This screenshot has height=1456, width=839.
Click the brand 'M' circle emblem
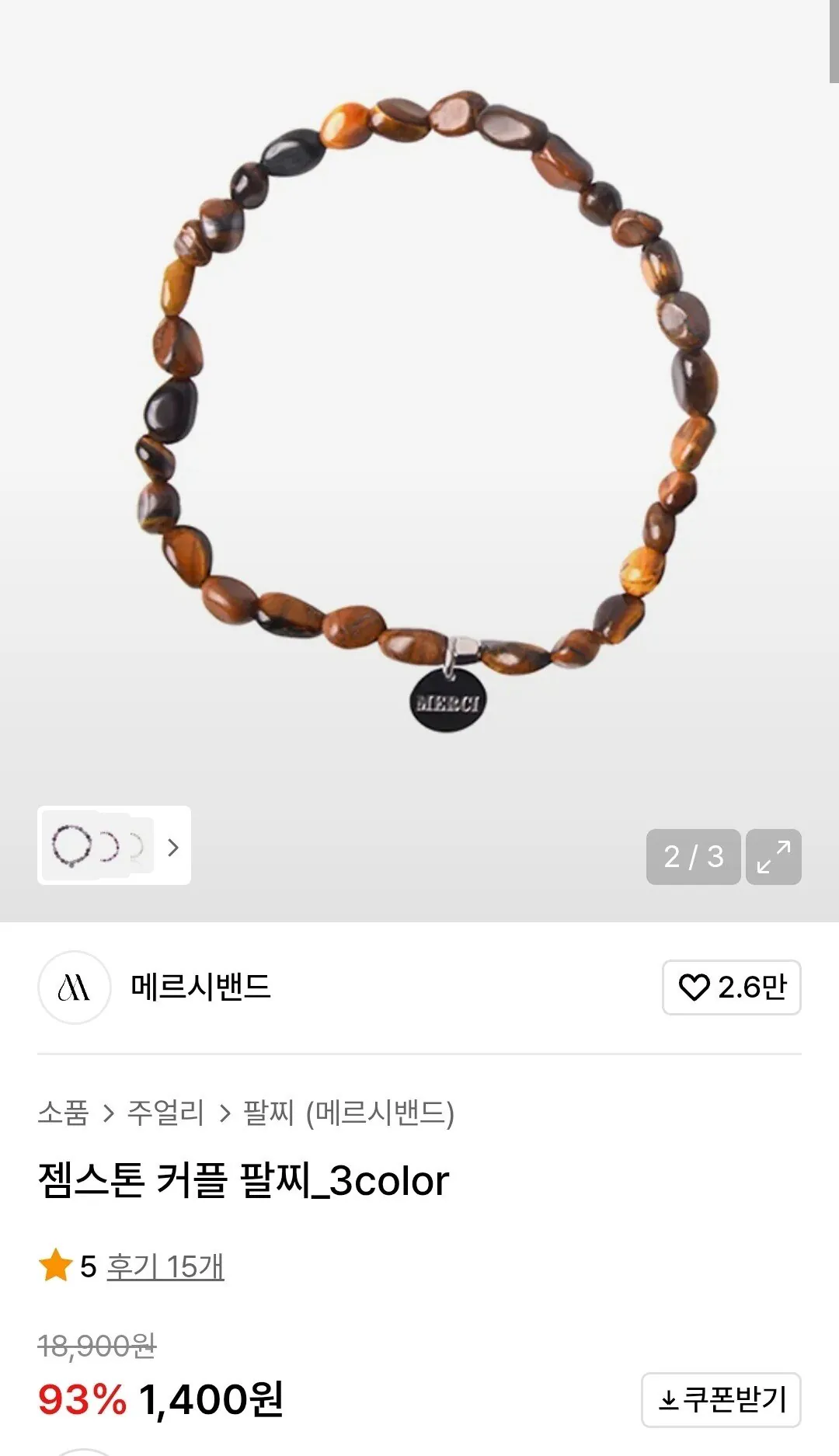click(75, 989)
